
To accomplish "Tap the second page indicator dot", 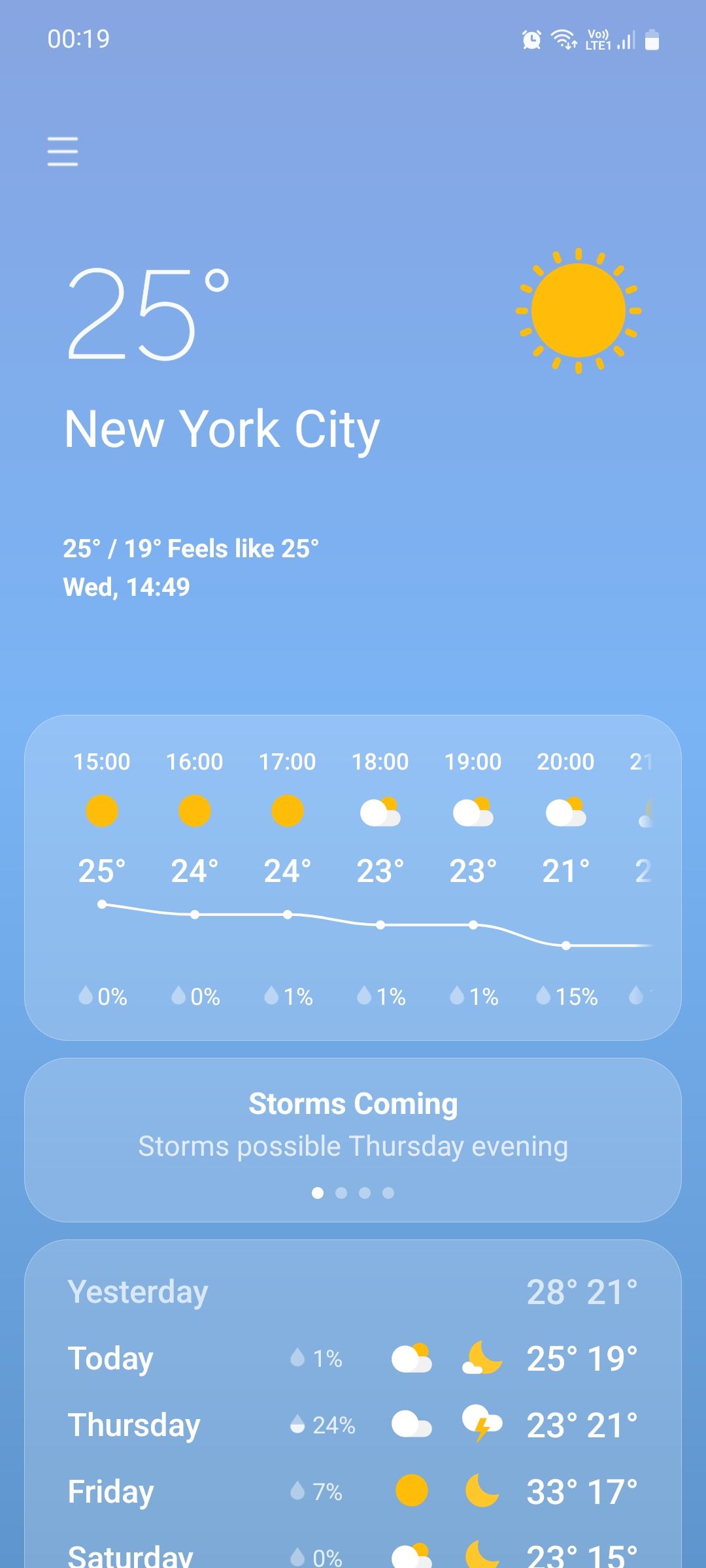I will click(x=342, y=1192).
